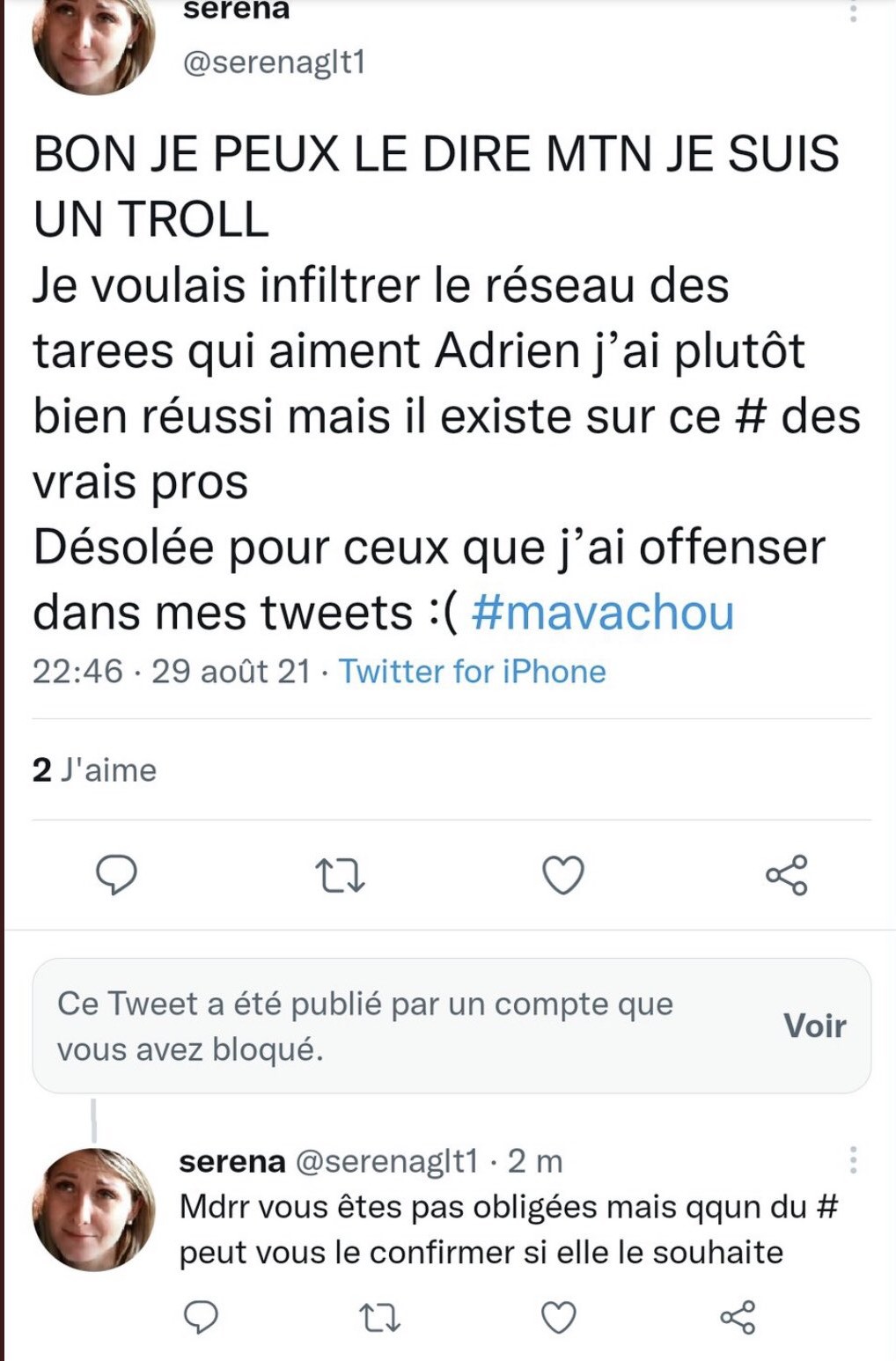Retweet the Mdrr reply tweet
Image resolution: width=896 pixels, height=1361 pixels.
381,1318
